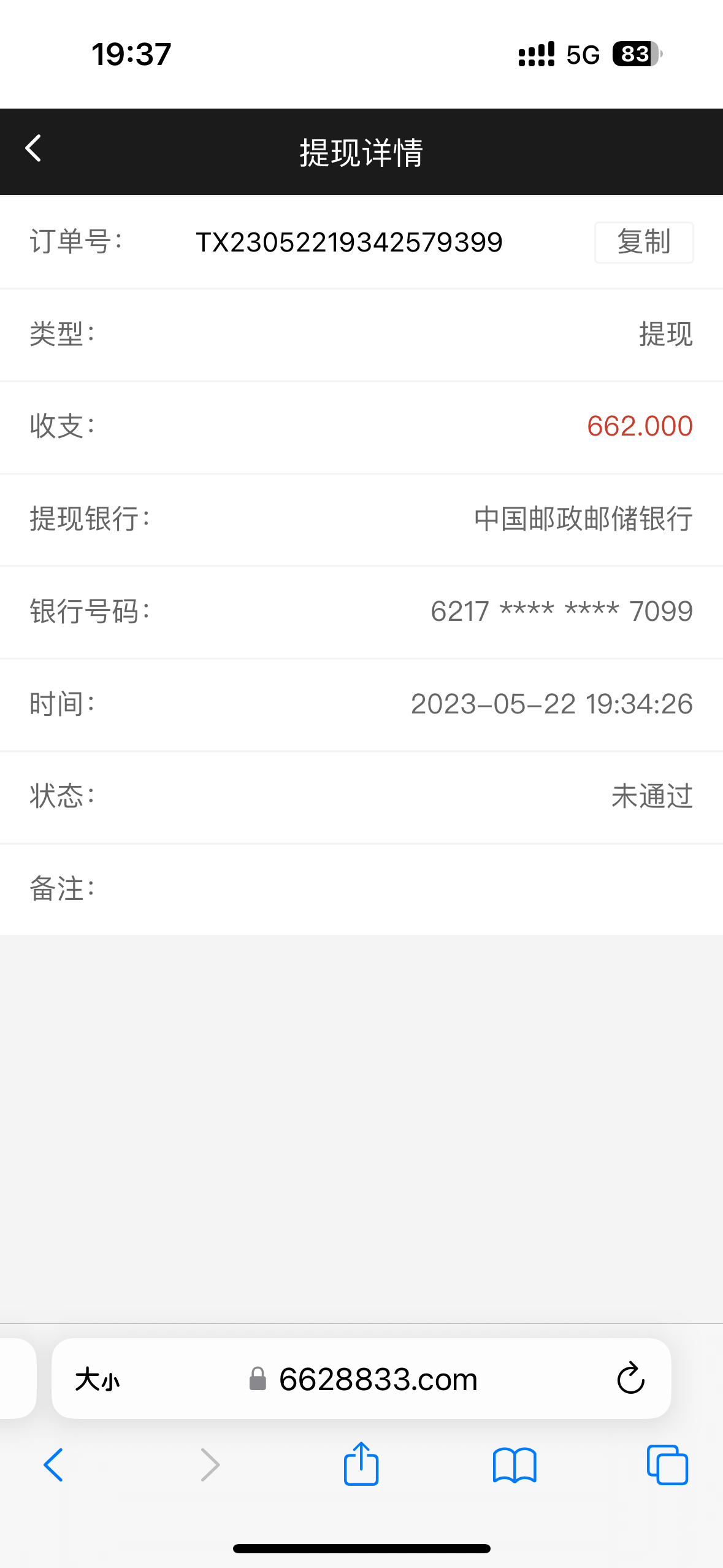Open the 大小 page settings menu

click(x=97, y=1380)
